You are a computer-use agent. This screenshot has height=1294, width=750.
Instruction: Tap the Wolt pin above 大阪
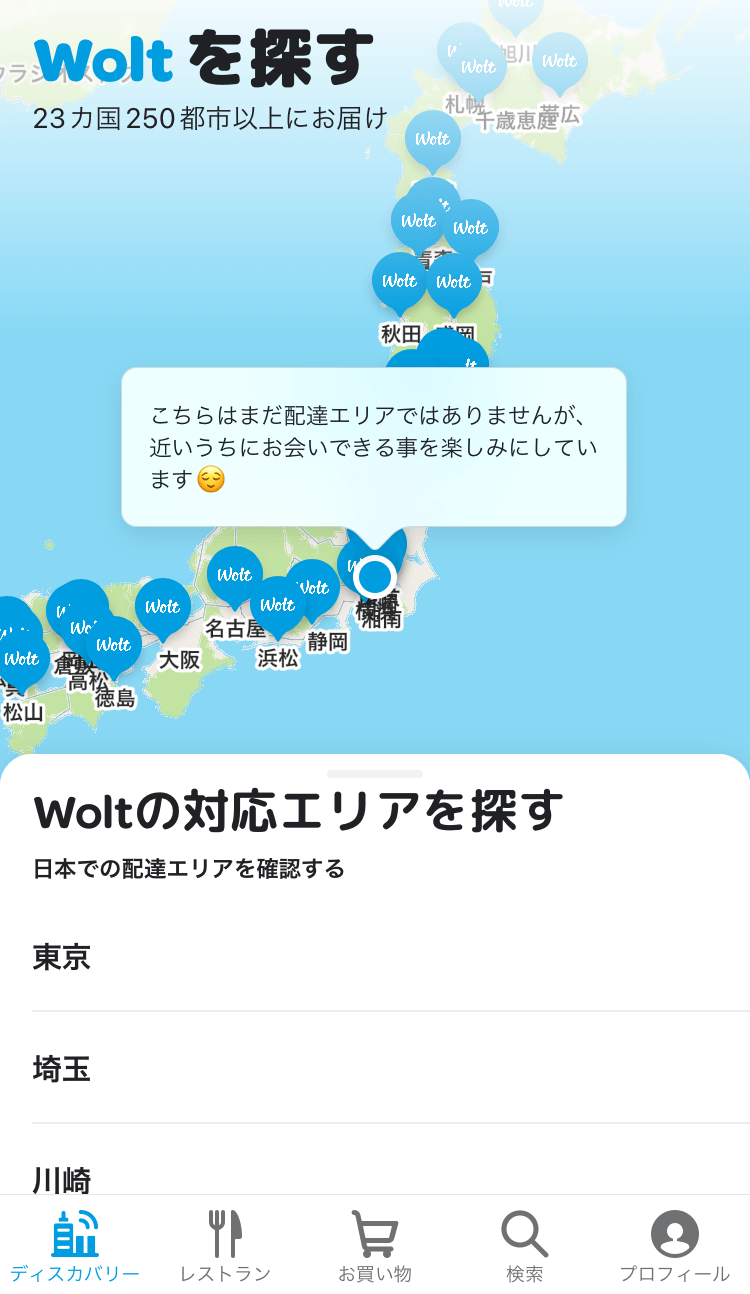[x=163, y=606]
